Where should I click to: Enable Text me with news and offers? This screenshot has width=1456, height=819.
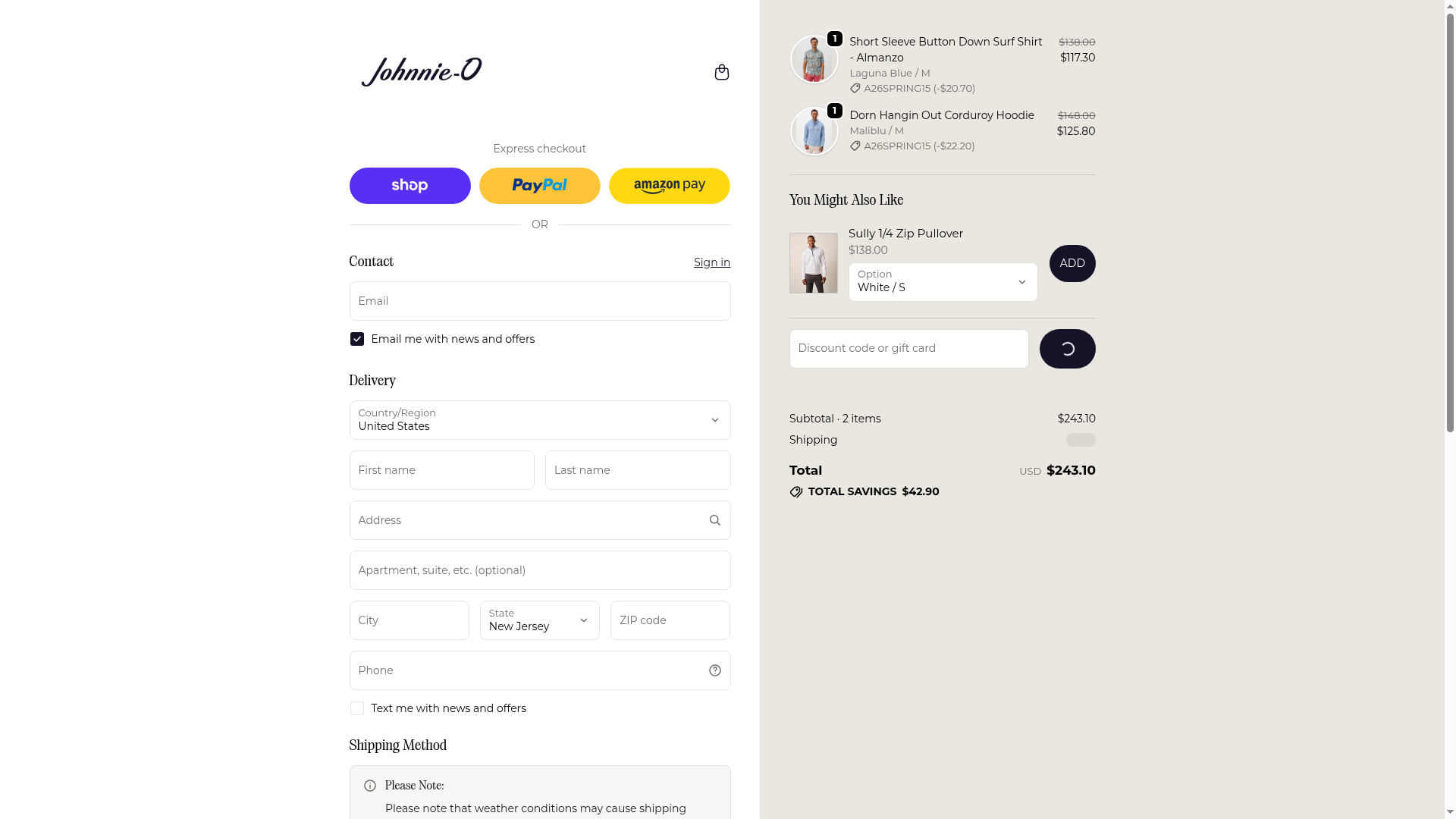tap(357, 708)
